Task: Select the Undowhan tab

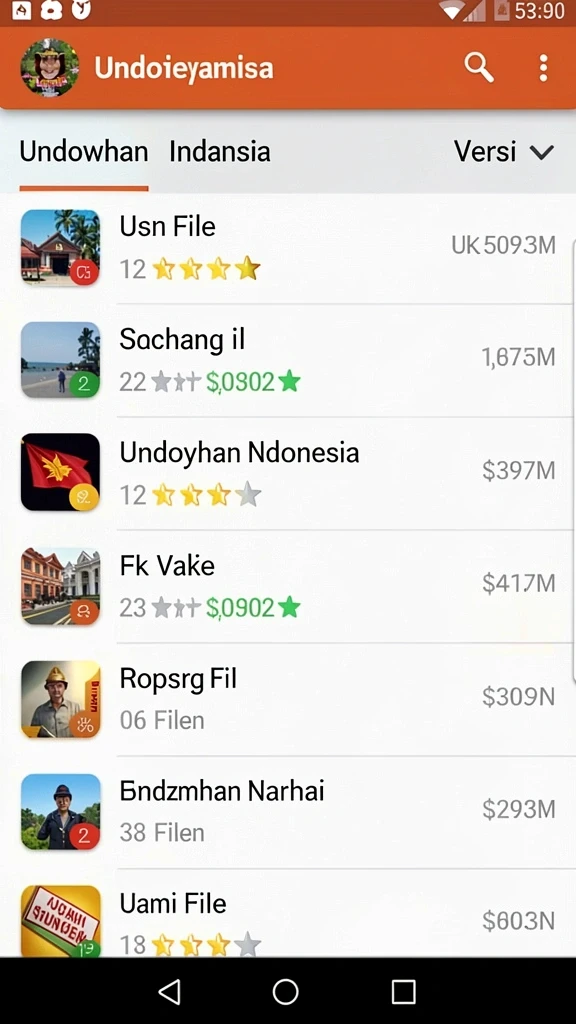Action: [84, 152]
